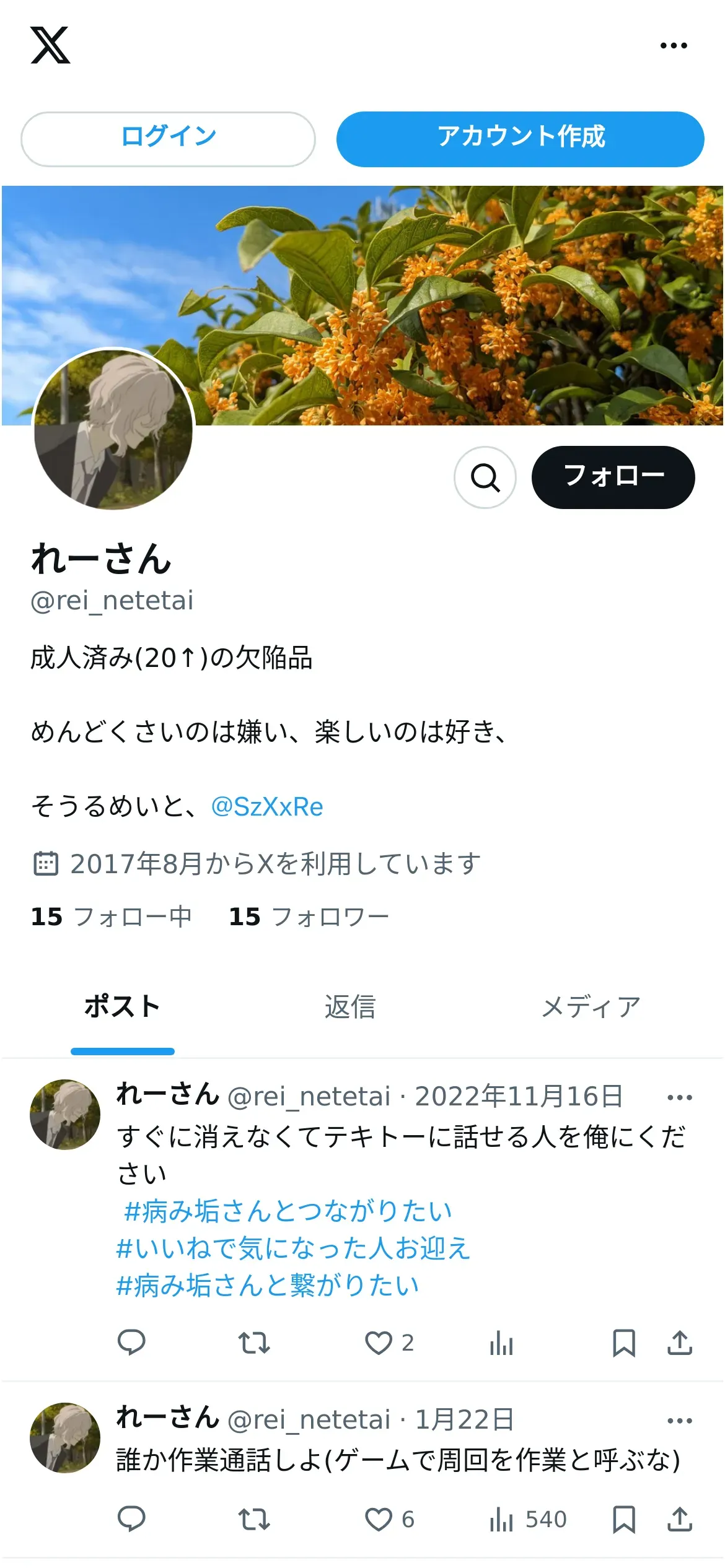
Task: Open hashtag #病み垢さんとつながりたい
Action: 288,1211
